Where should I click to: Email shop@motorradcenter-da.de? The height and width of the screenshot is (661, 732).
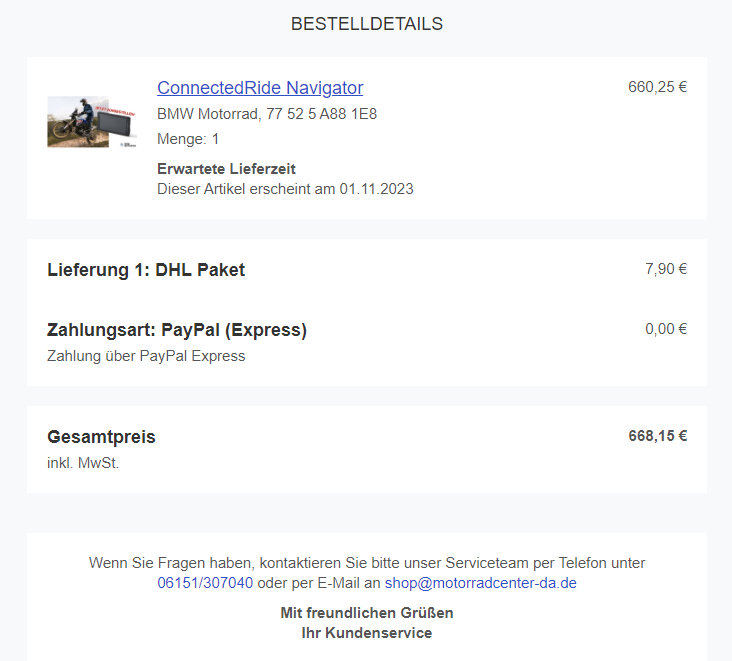[480, 582]
